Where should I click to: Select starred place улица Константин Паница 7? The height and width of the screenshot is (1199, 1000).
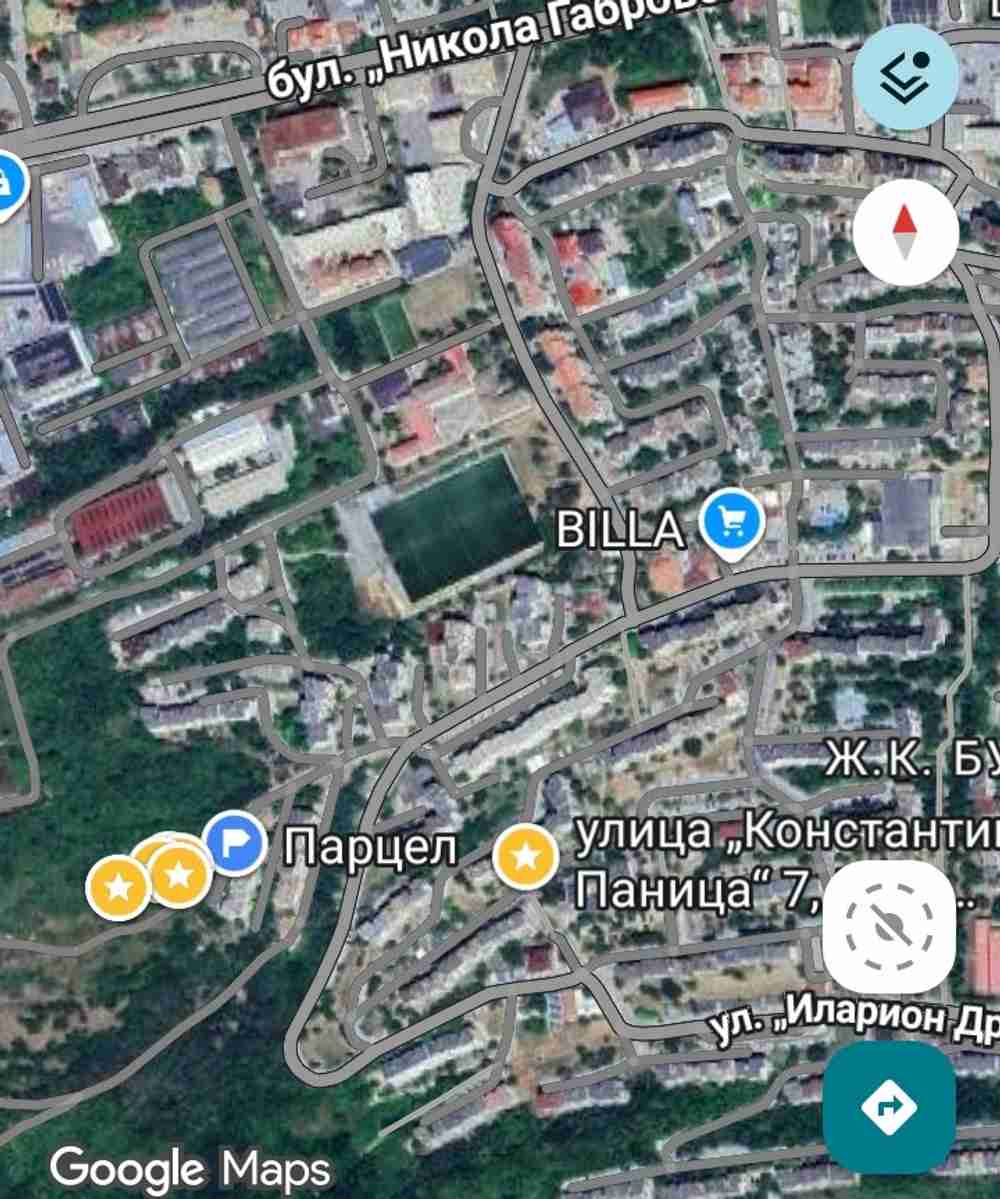[x=526, y=856]
